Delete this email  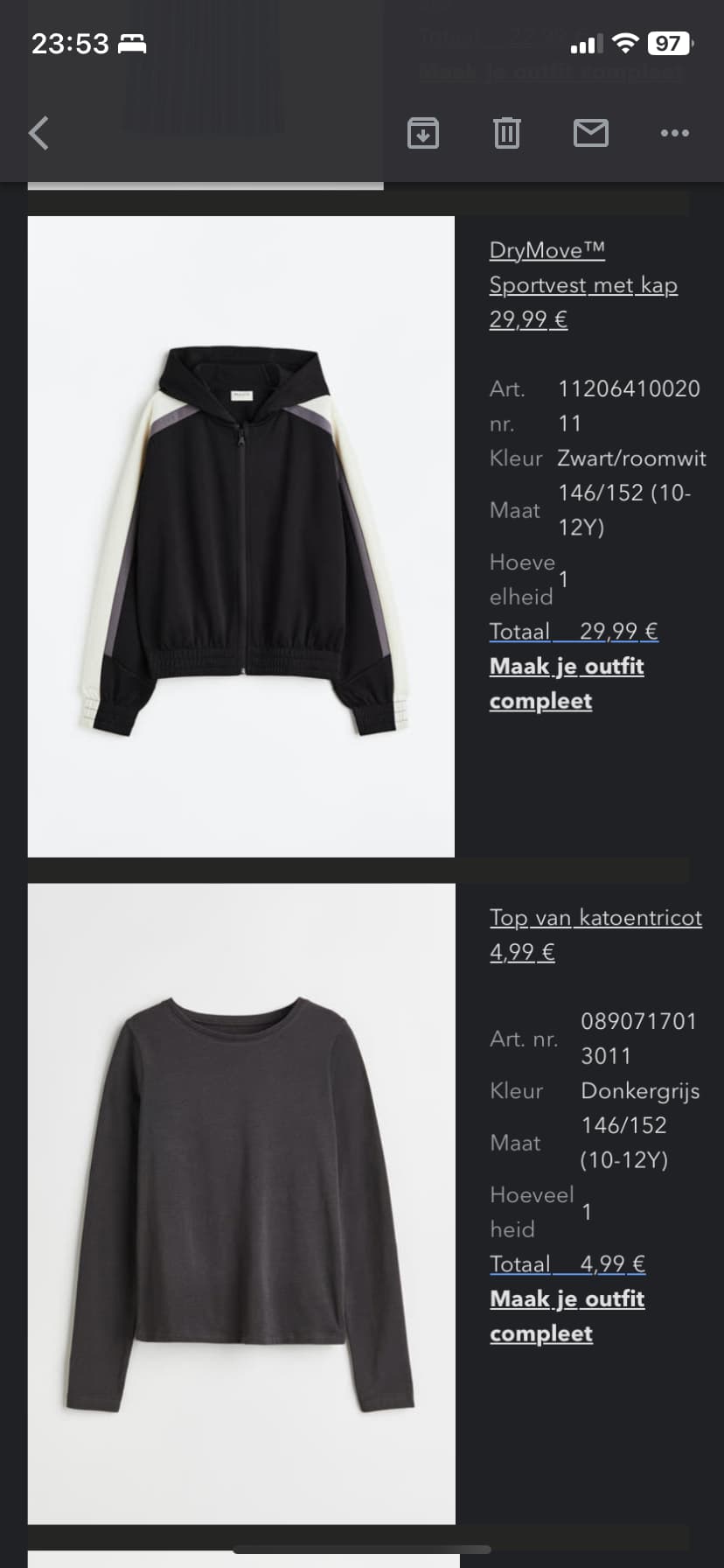(x=507, y=133)
